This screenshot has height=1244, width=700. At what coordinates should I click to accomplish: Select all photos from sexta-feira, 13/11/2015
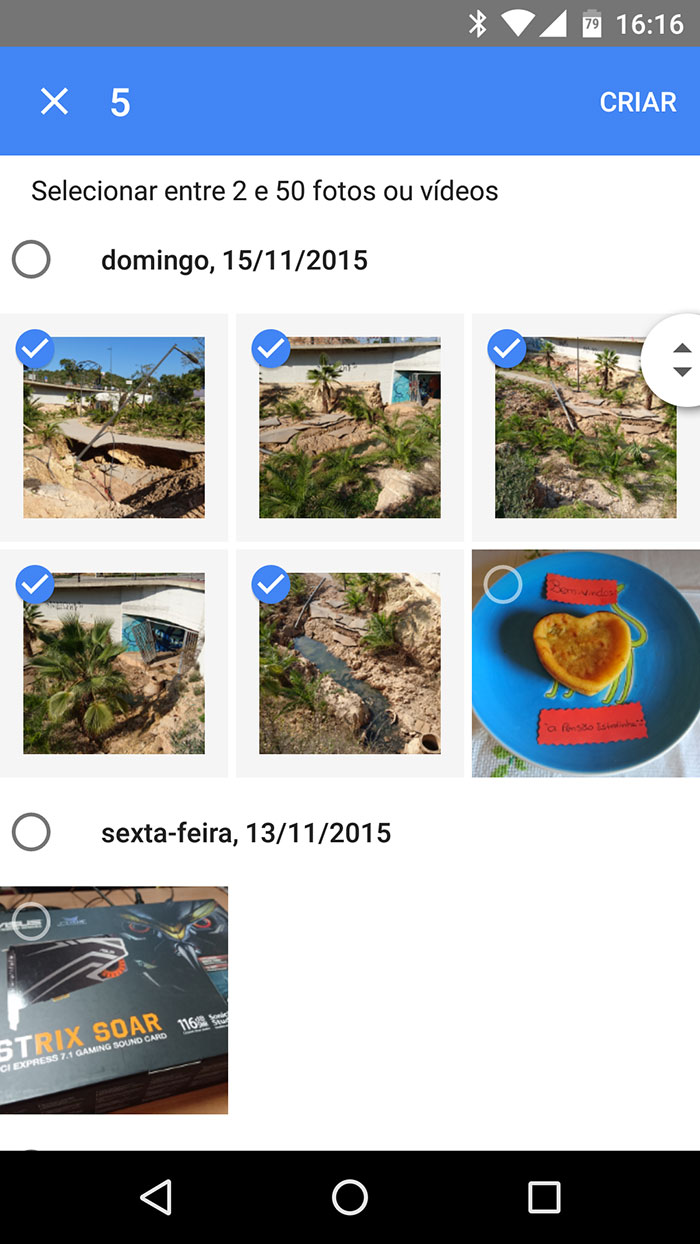point(32,832)
